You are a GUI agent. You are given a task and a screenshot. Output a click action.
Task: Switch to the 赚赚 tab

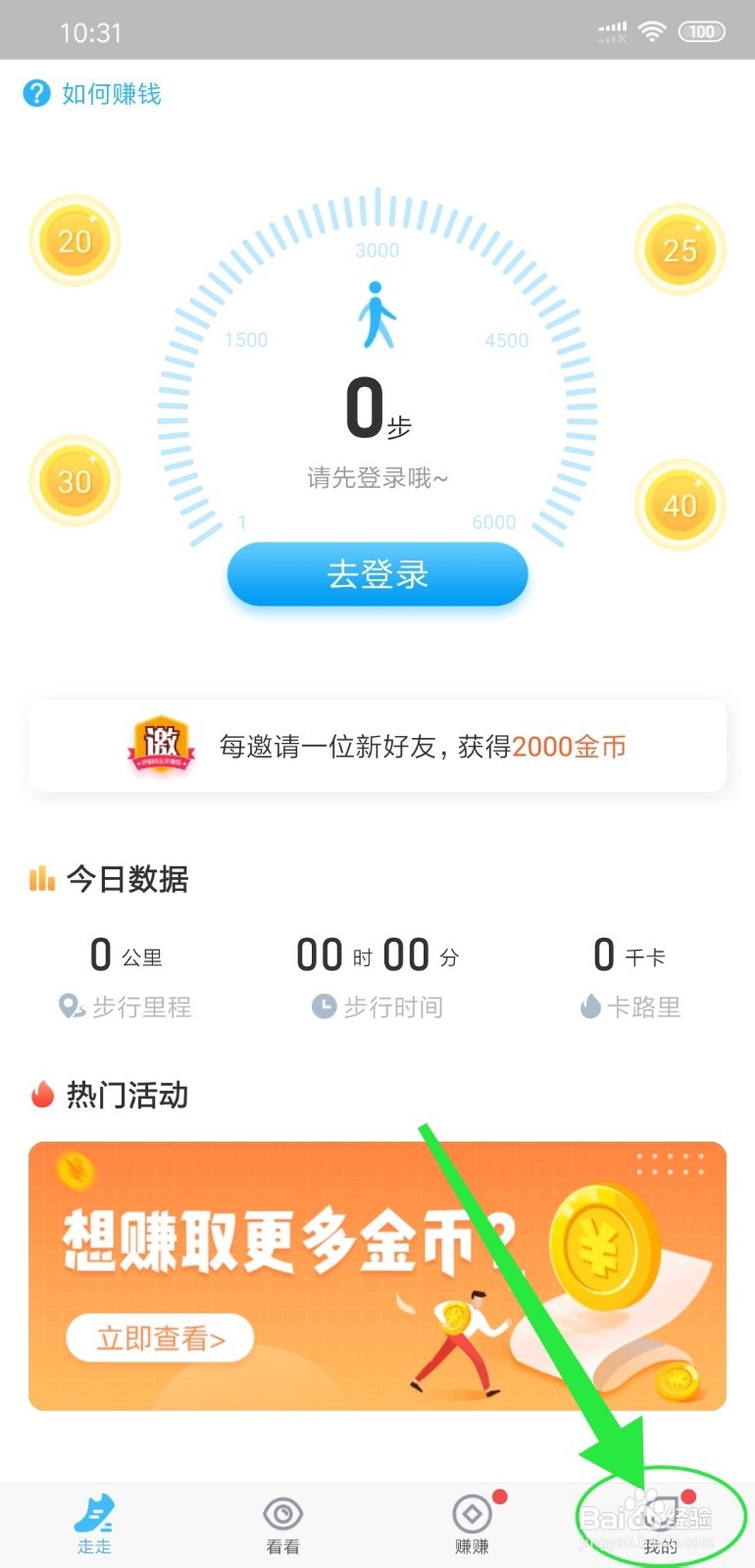472,1525
